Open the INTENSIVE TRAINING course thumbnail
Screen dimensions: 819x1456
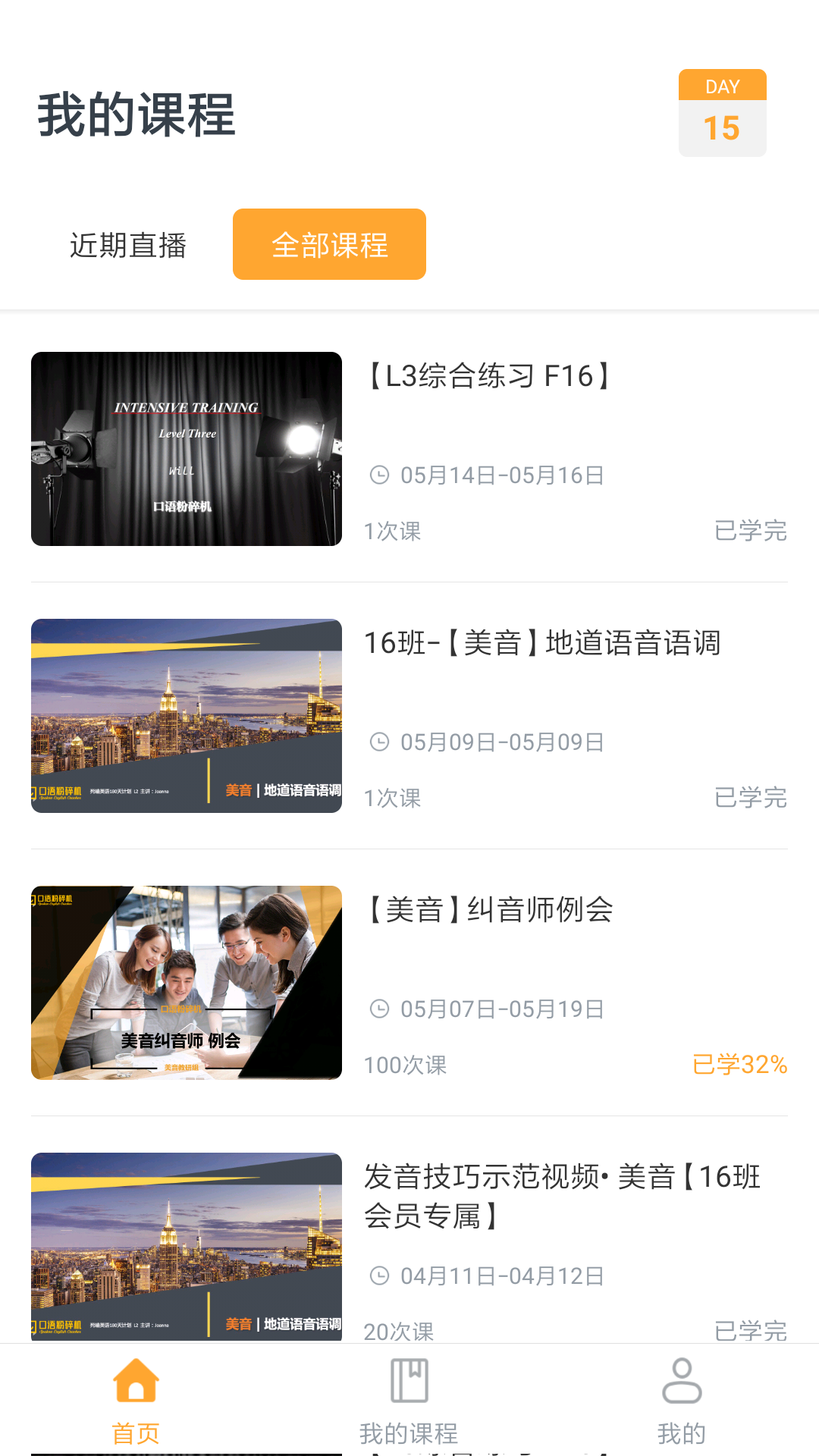(186, 448)
